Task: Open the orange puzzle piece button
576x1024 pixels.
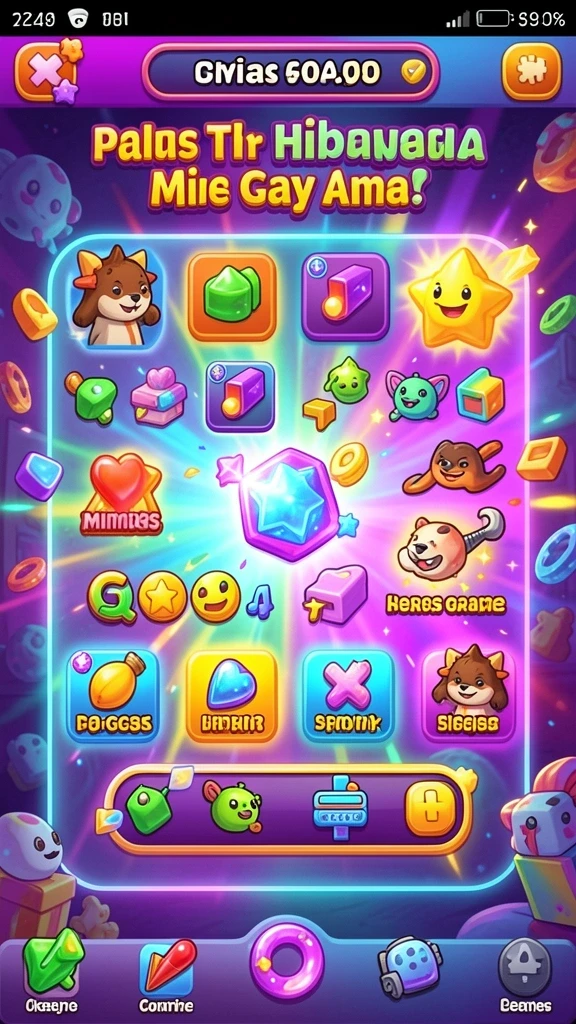Action: click(532, 72)
